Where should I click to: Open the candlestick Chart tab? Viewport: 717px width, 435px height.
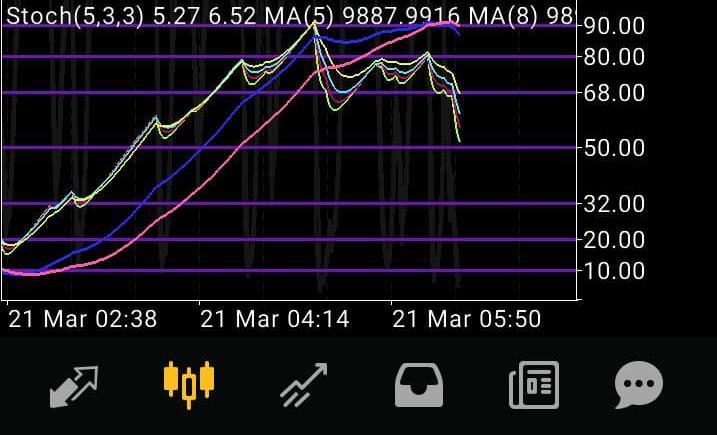coord(189,384)
